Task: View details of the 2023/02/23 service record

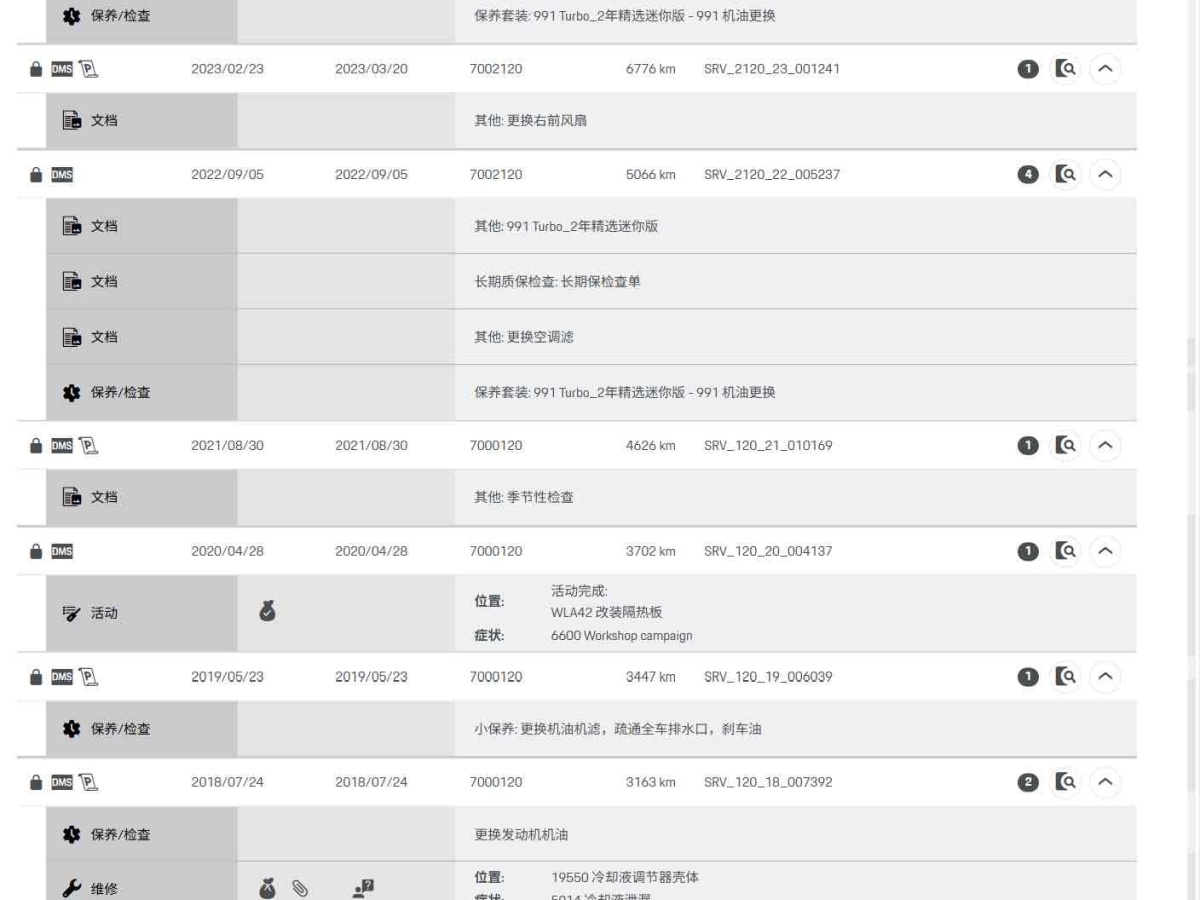Action: (x=1067, y=69)
